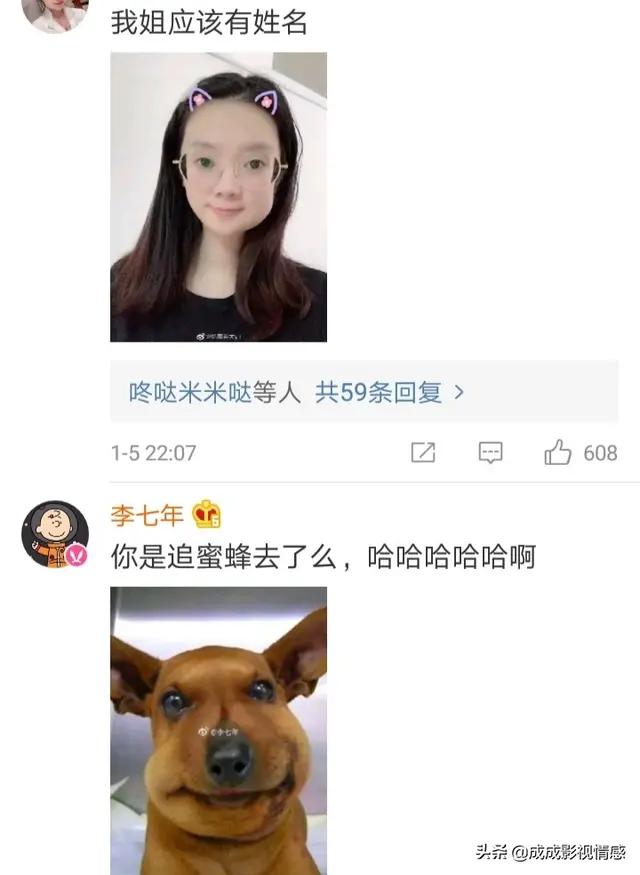This screenshot has width=640, height=875.
Task: Tap the username 李七年
Action: click(x=147, y=515)
